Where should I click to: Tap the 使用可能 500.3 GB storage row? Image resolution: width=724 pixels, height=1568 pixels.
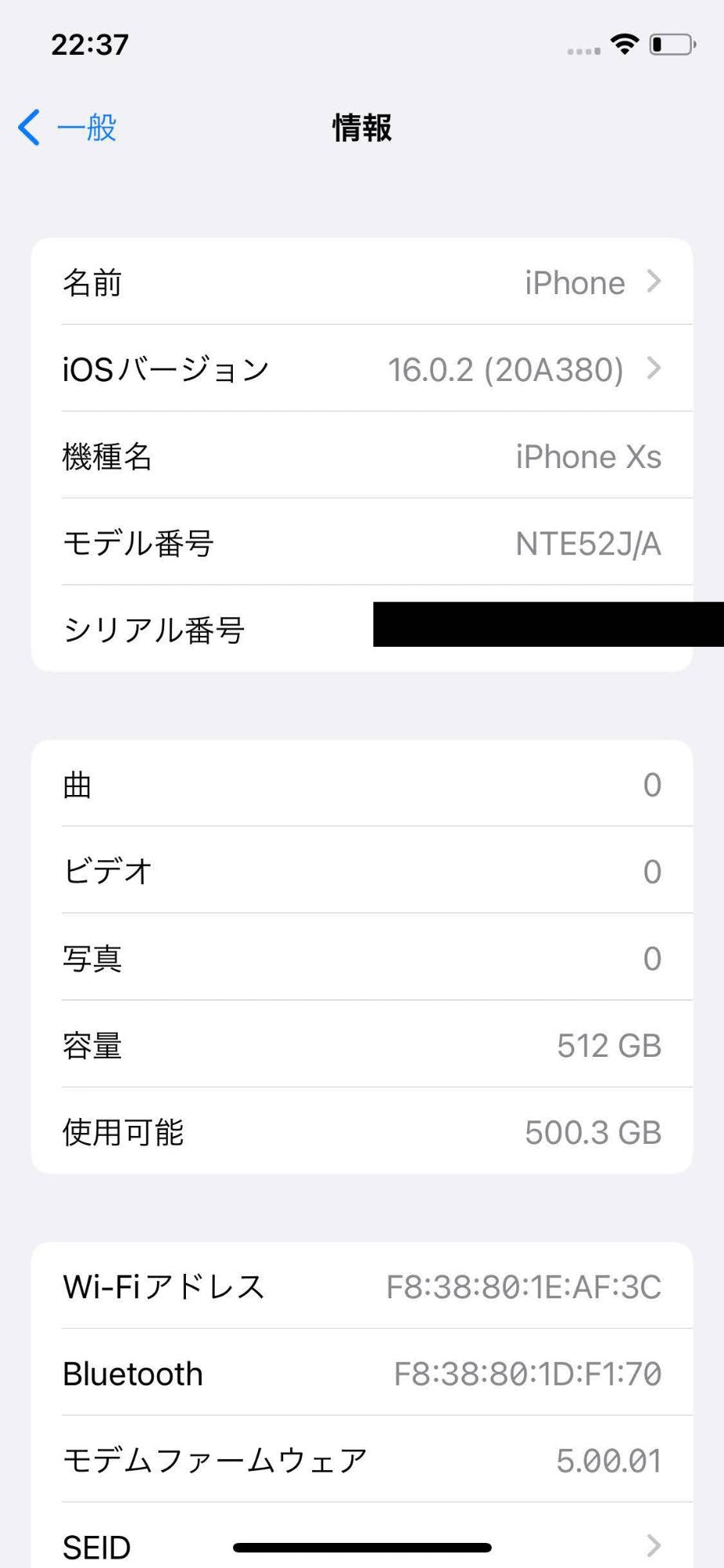pos(361,1131)
